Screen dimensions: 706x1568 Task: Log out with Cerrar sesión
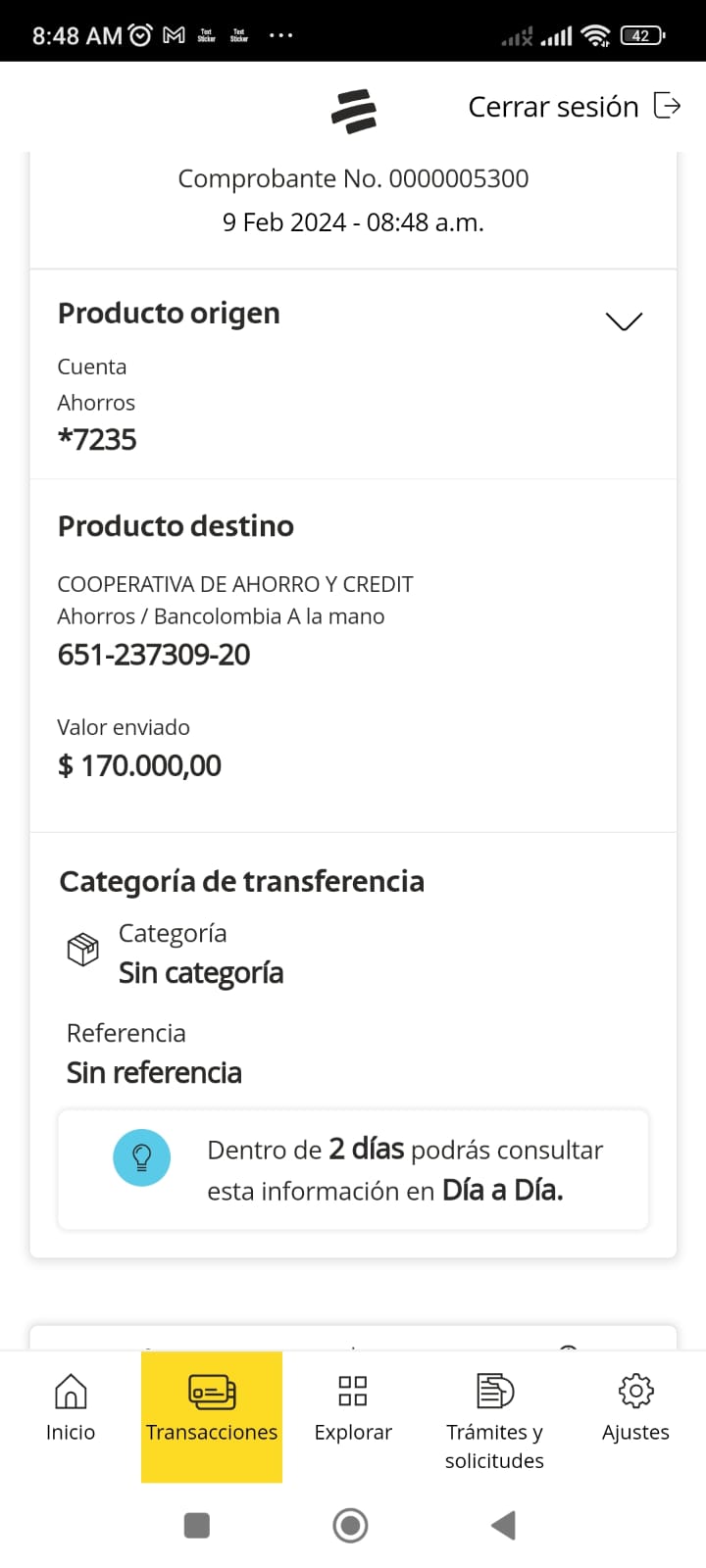573,107
